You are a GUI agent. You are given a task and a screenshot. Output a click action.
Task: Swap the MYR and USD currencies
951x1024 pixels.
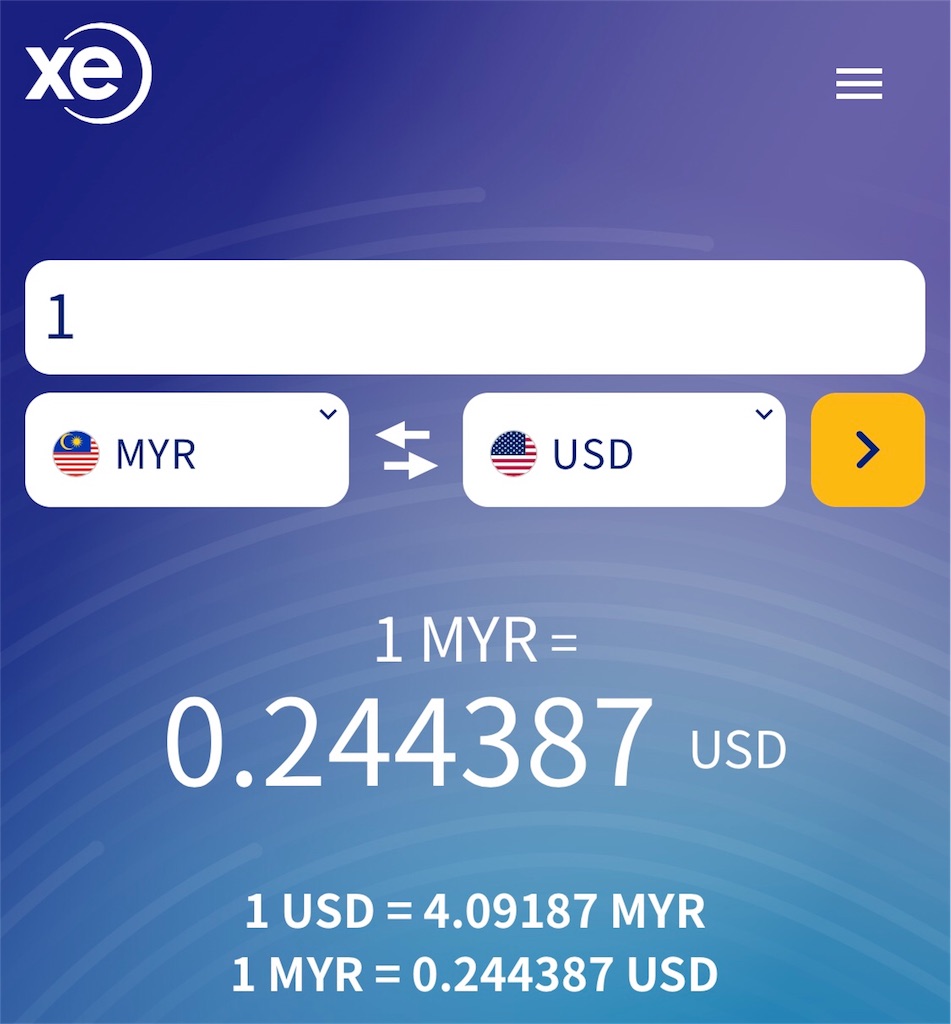coord(406,451)
